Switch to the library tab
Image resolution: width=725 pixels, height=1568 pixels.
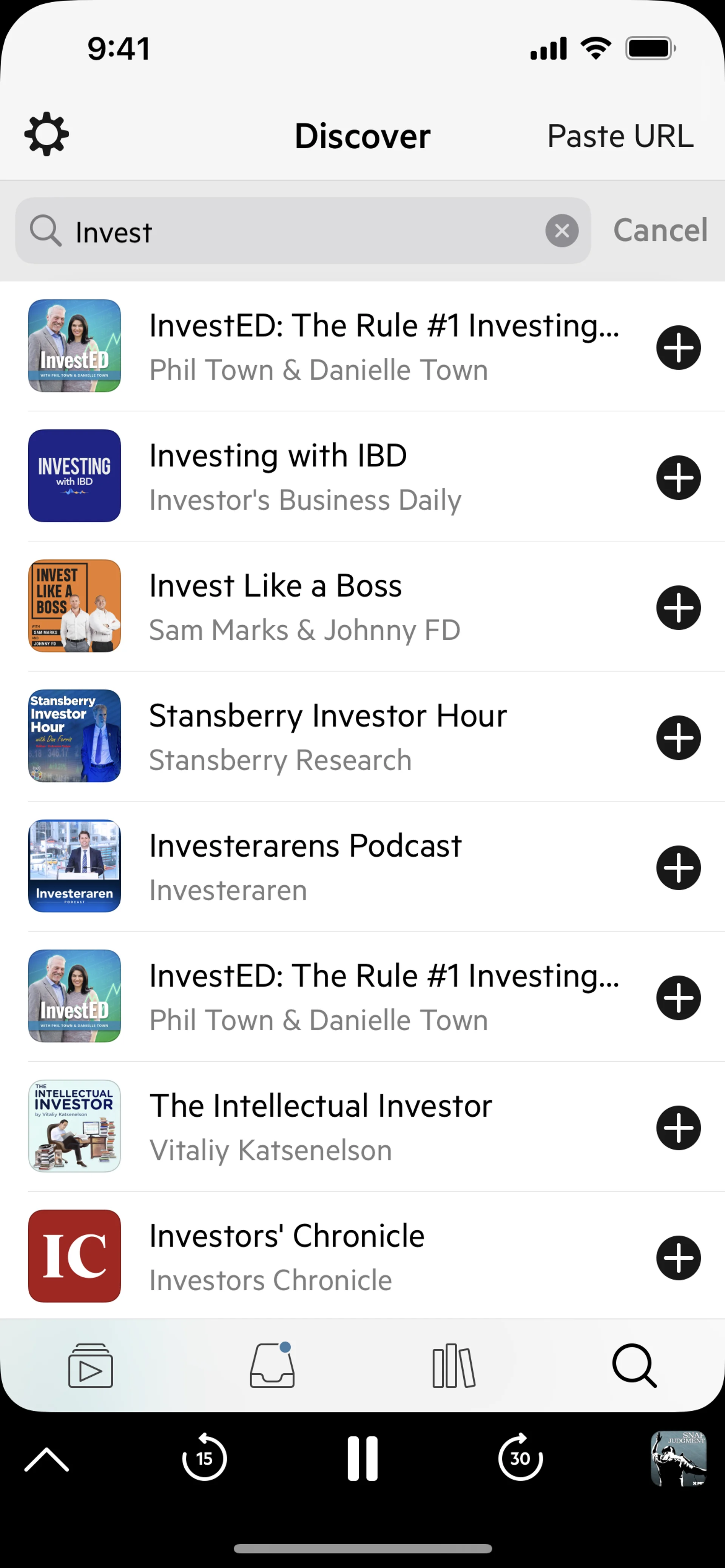[x=453, y=1366]
